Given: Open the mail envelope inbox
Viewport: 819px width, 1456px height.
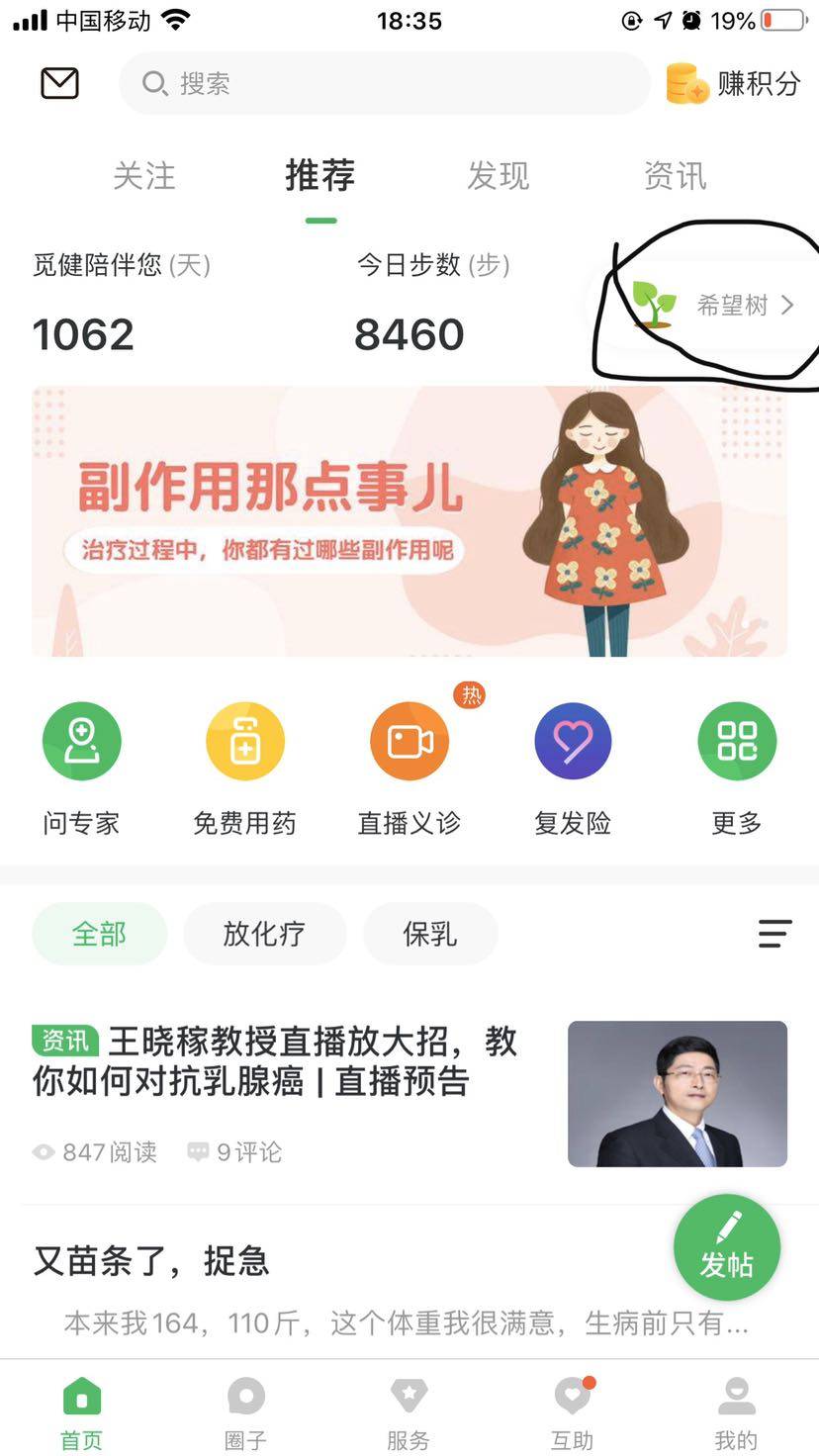Looking at the screenshot, I should click(x=59, y=84).
